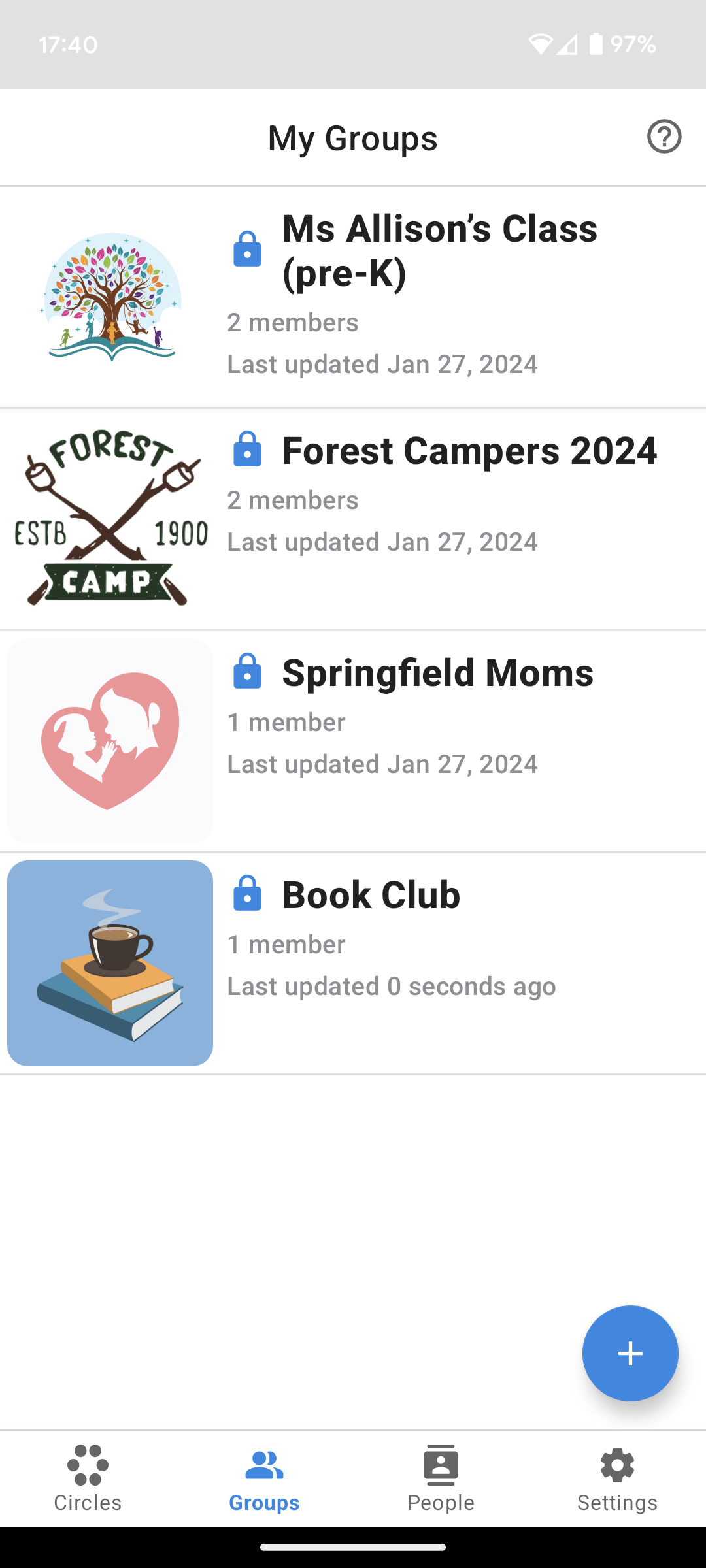Go to the People tab
This screenshot has width=706, height=1568.
pos(441,1479)
